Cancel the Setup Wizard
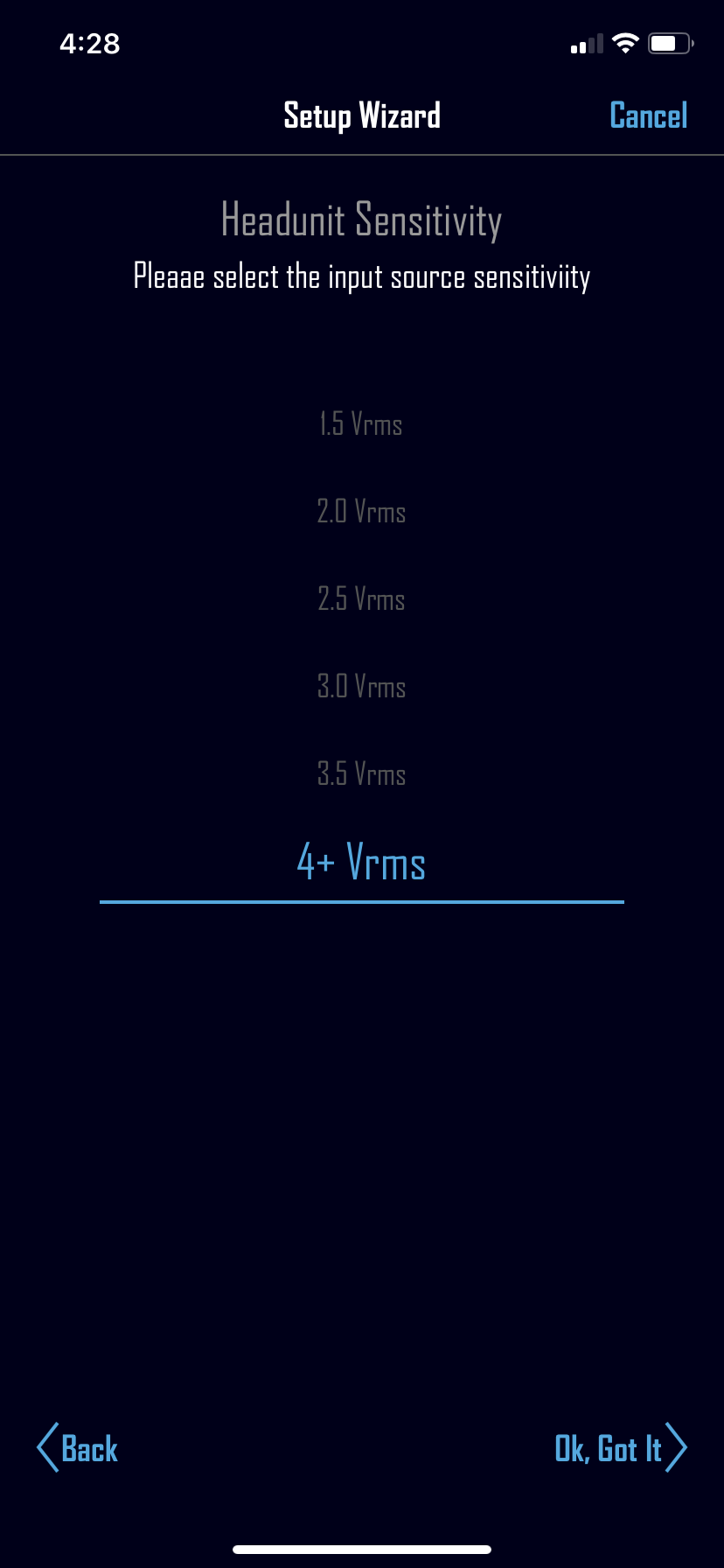Screen dimensions: 724x1568 click(648, 115)
